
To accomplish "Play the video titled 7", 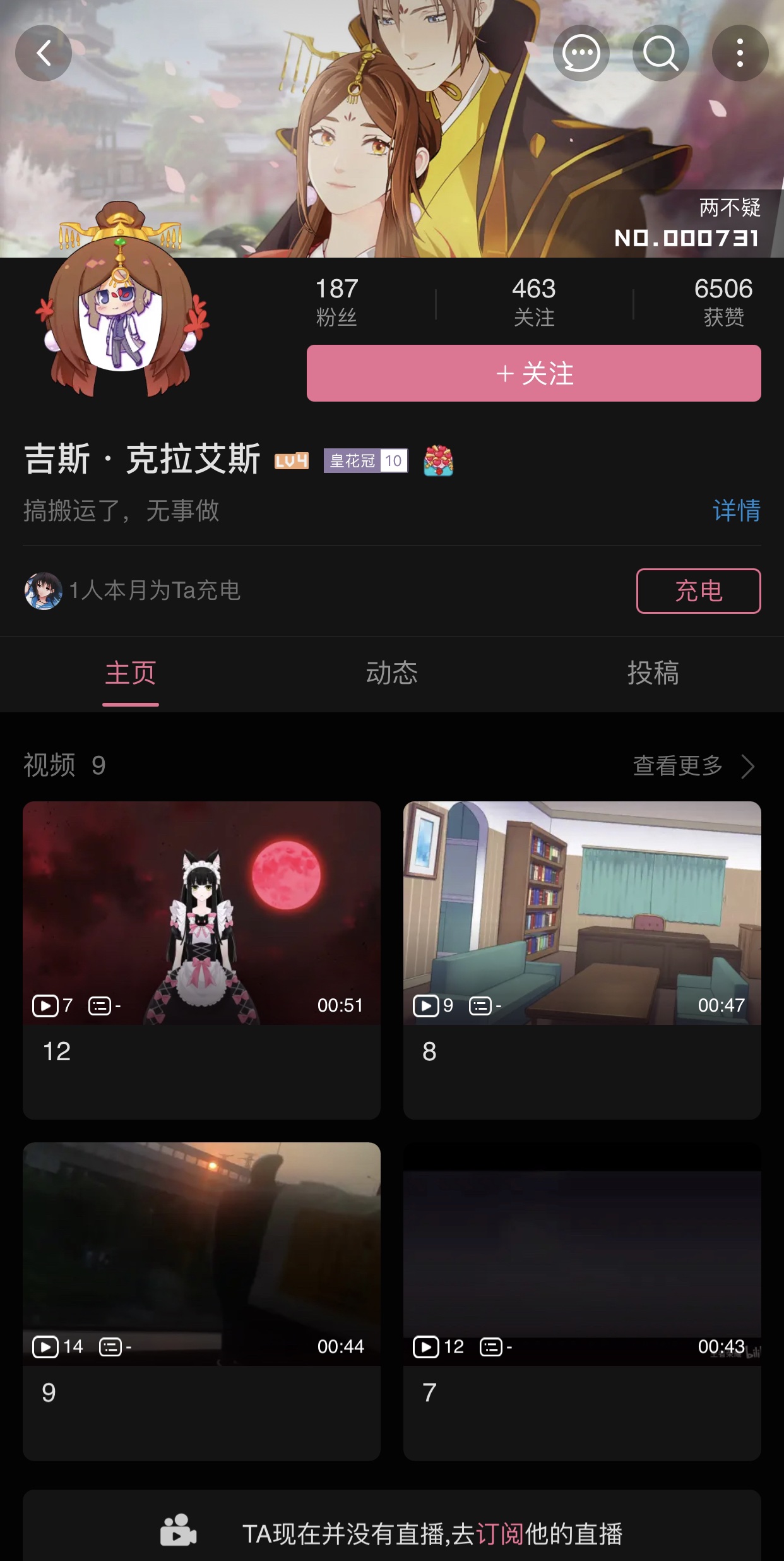I will point(582,1254).
